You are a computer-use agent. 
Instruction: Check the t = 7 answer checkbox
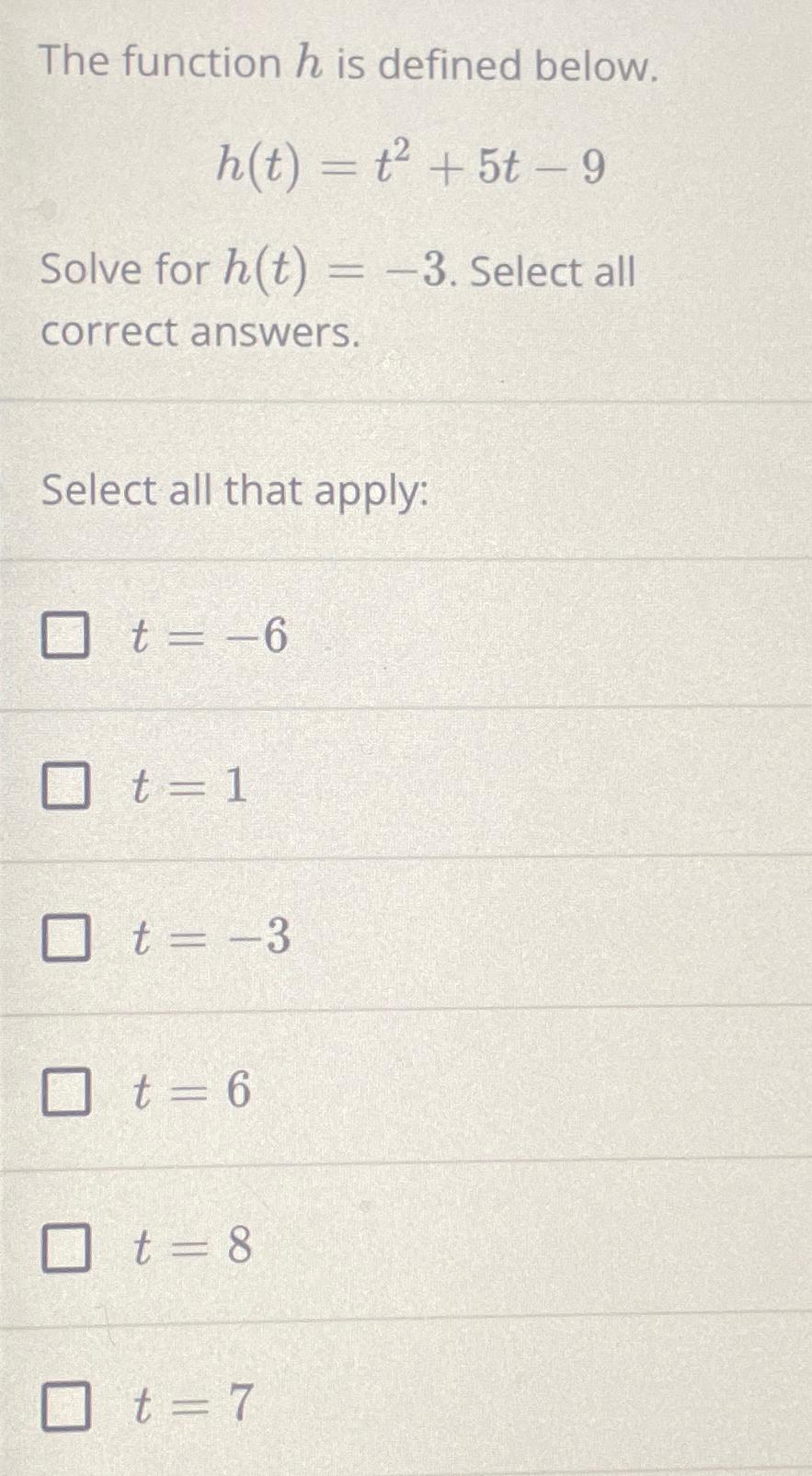pyautogui.click(x=65, y=1404)
